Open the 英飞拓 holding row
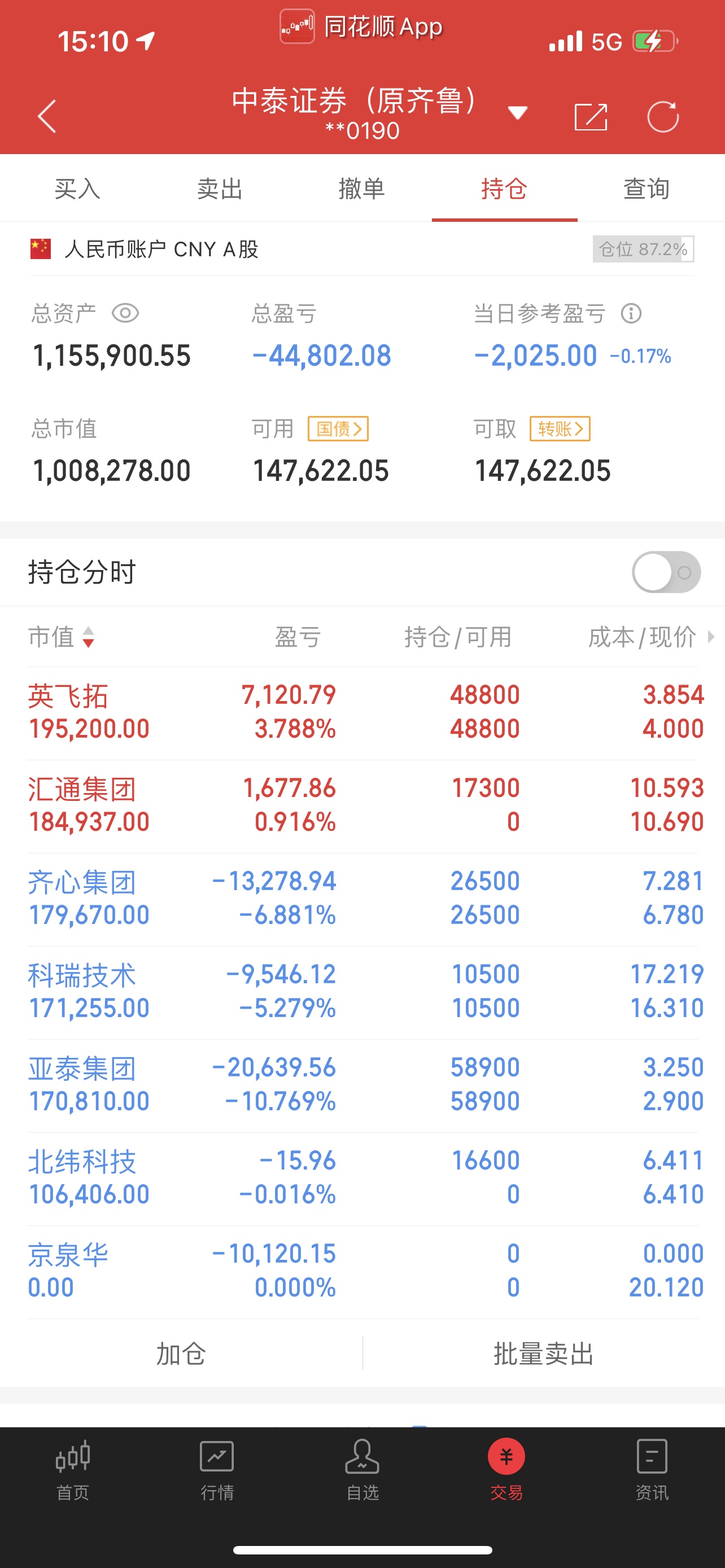Image resolution: width=725 pixels, height=1568 pixels. 365,712
